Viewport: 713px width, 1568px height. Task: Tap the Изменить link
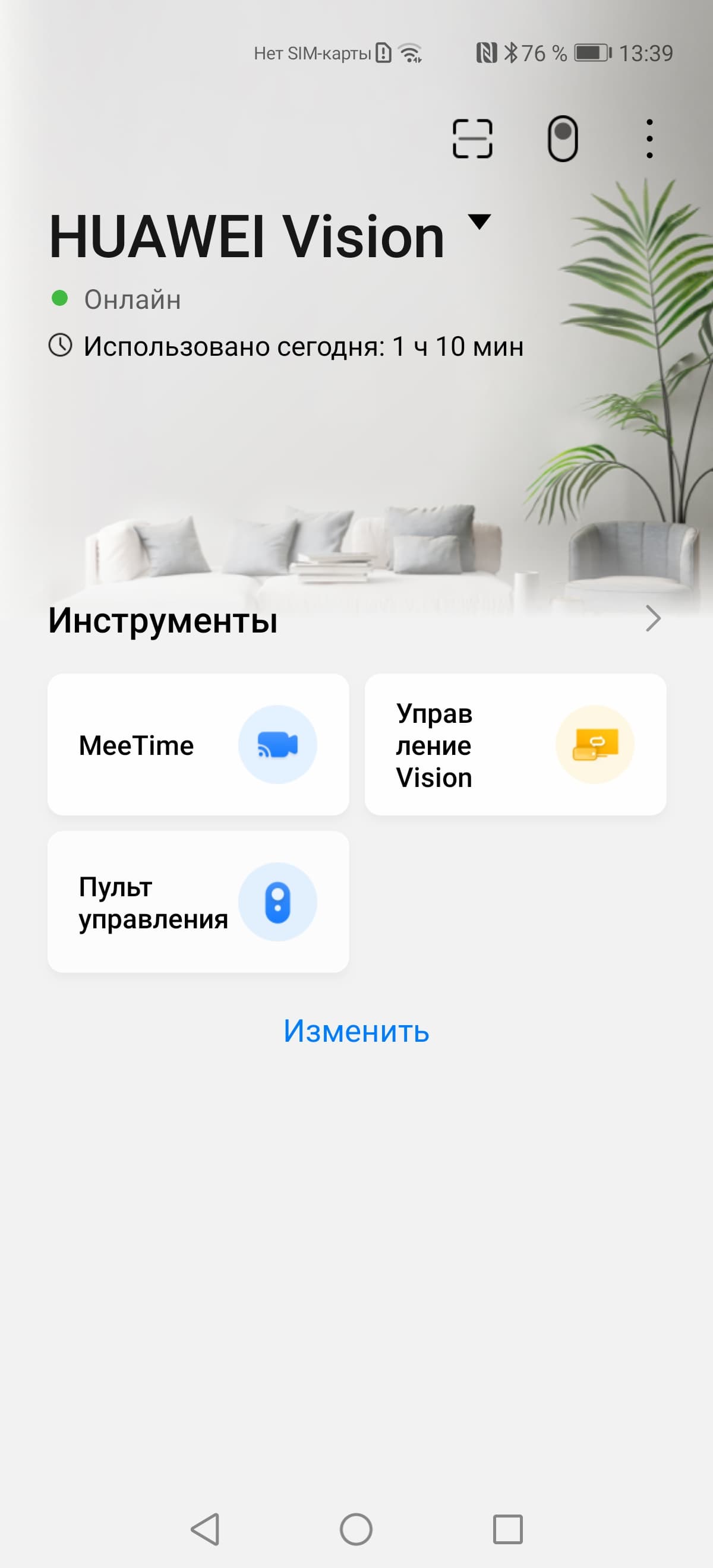(x=356, y=1031)
